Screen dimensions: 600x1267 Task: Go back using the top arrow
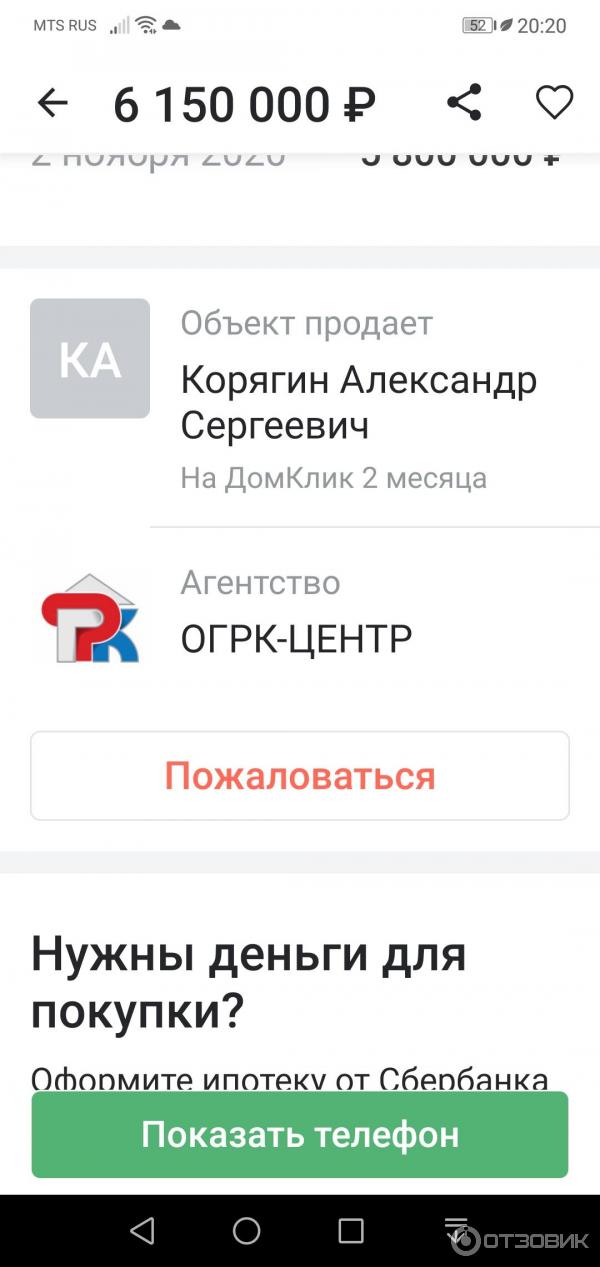click(52, 103)
